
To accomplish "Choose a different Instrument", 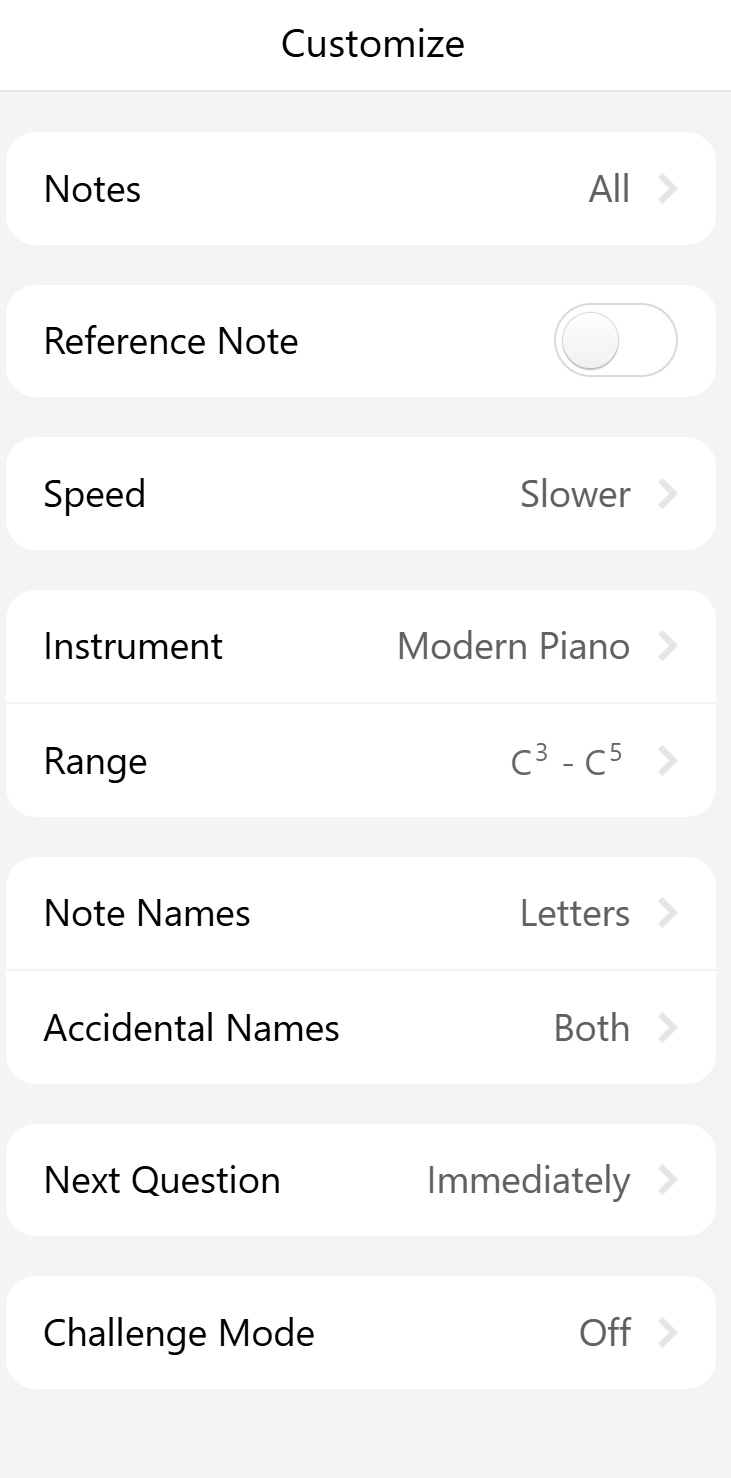I will (361, 646).
